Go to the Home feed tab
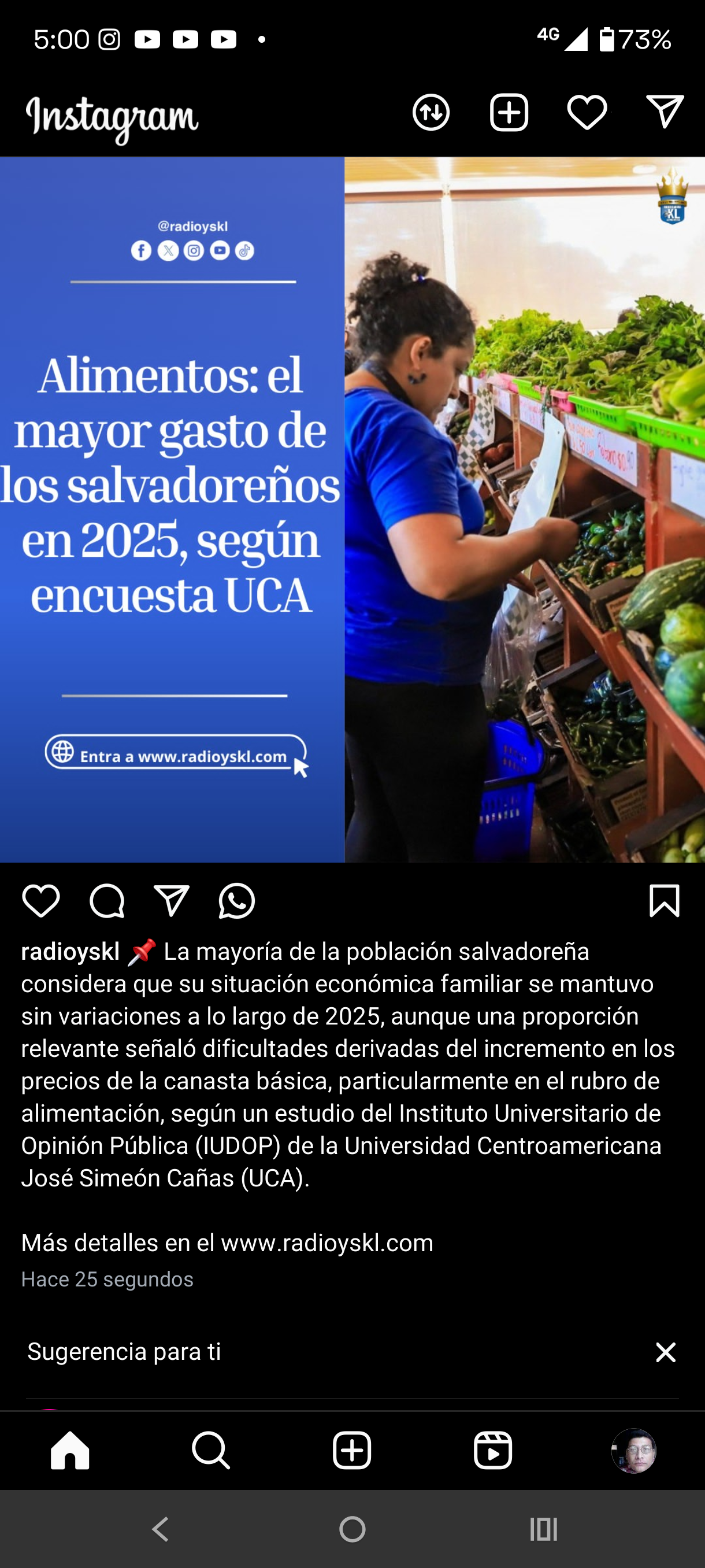This screenshot has height=1568, width=705. (70, 1450)
